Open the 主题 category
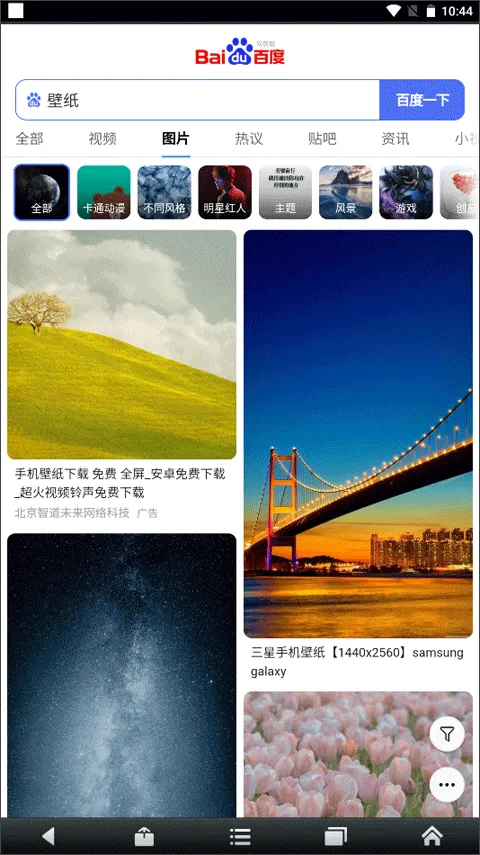This screenshot has height=855, width=480. 285,192
